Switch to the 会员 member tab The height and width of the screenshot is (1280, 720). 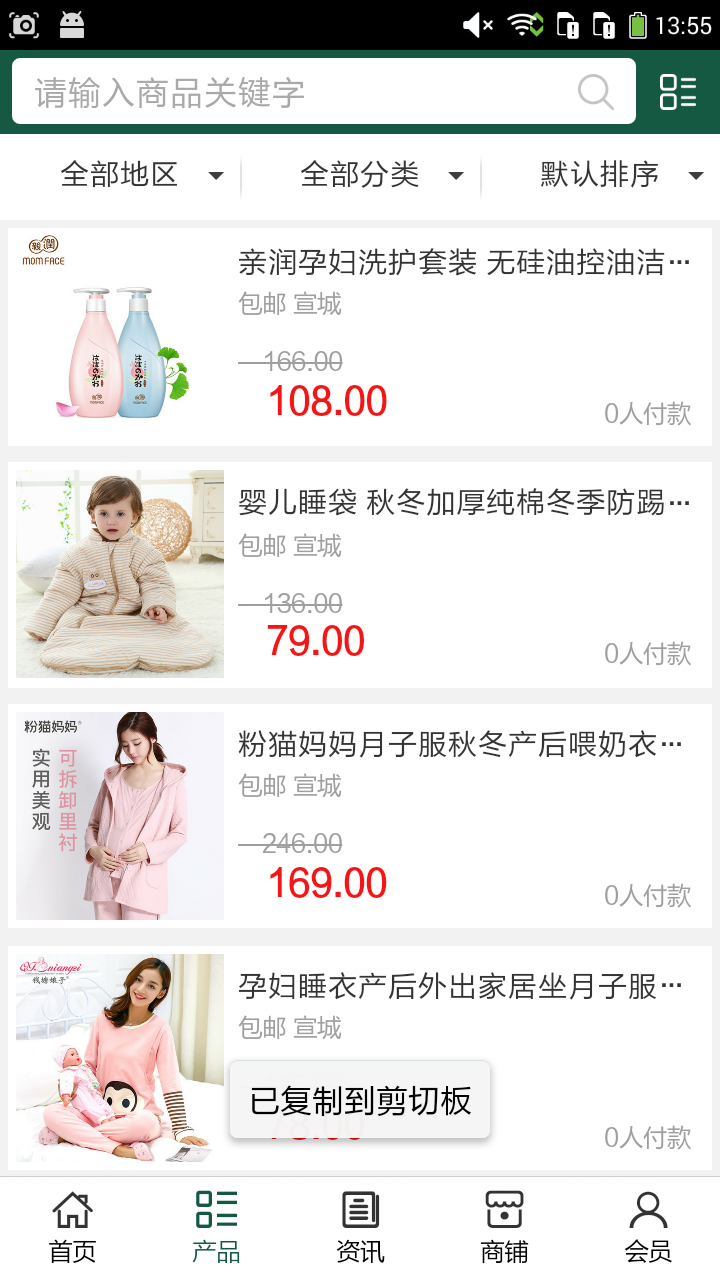(648, 1227)
